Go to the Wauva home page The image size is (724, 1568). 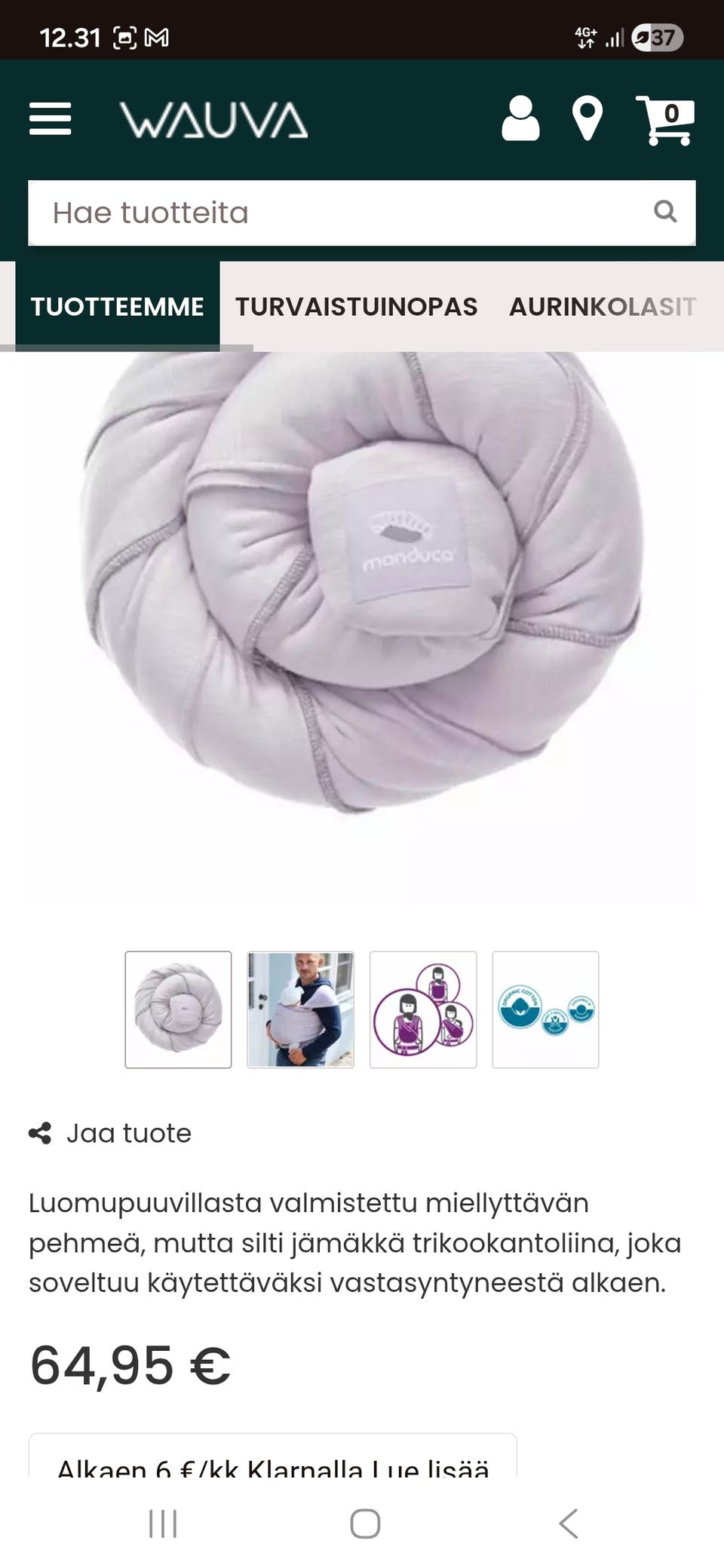(213, 121)
